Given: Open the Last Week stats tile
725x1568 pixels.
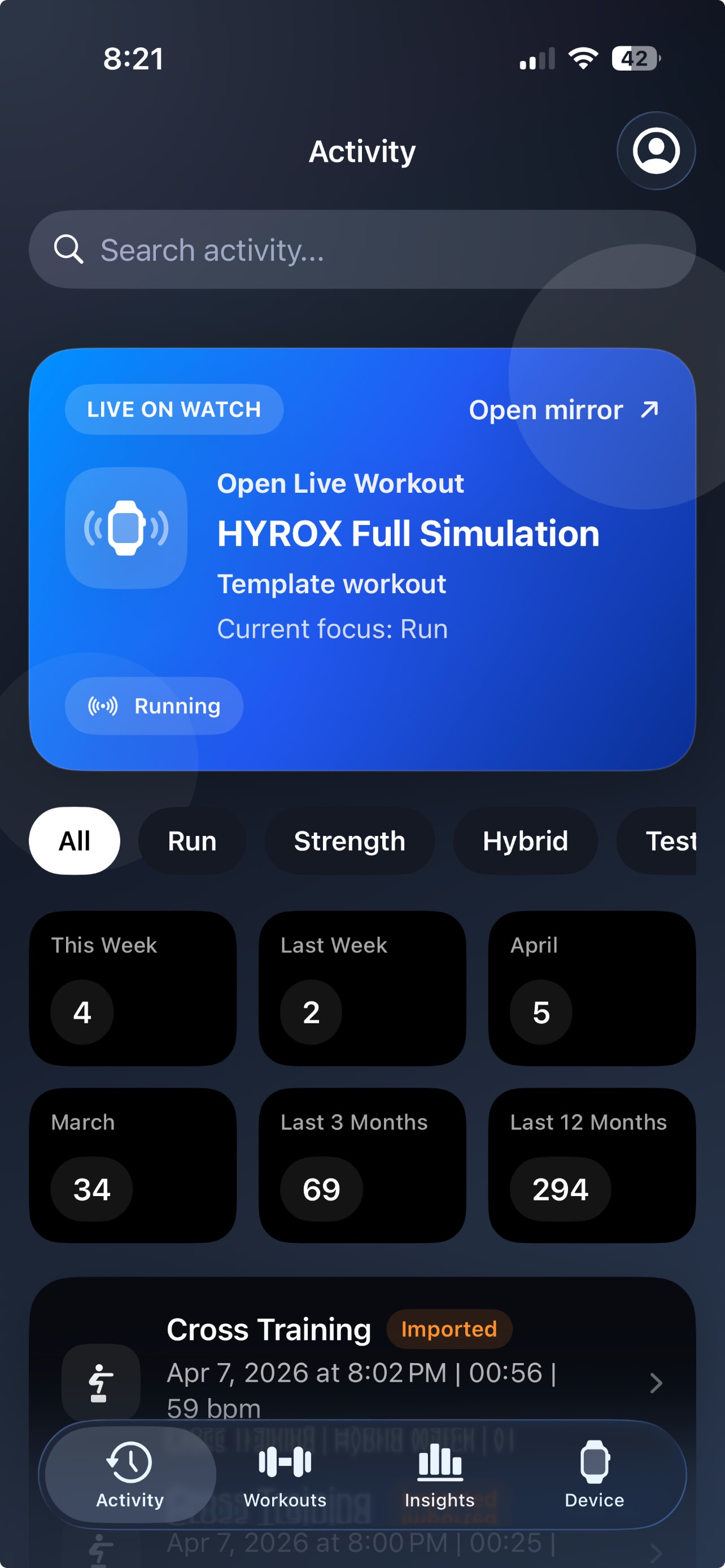Looking at the screenshot, I should (362, 987).
